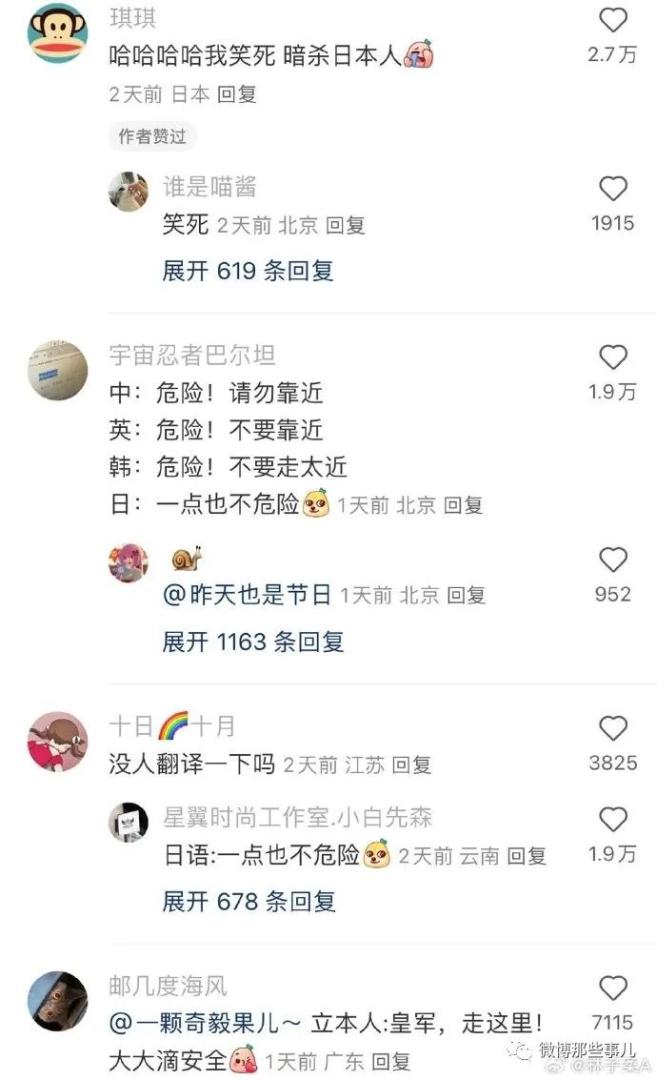Viewport: 657px width, 1080px height.
Task: Like the reply mentioning @昨天也是节日
Action: click(x=612, y=560)
